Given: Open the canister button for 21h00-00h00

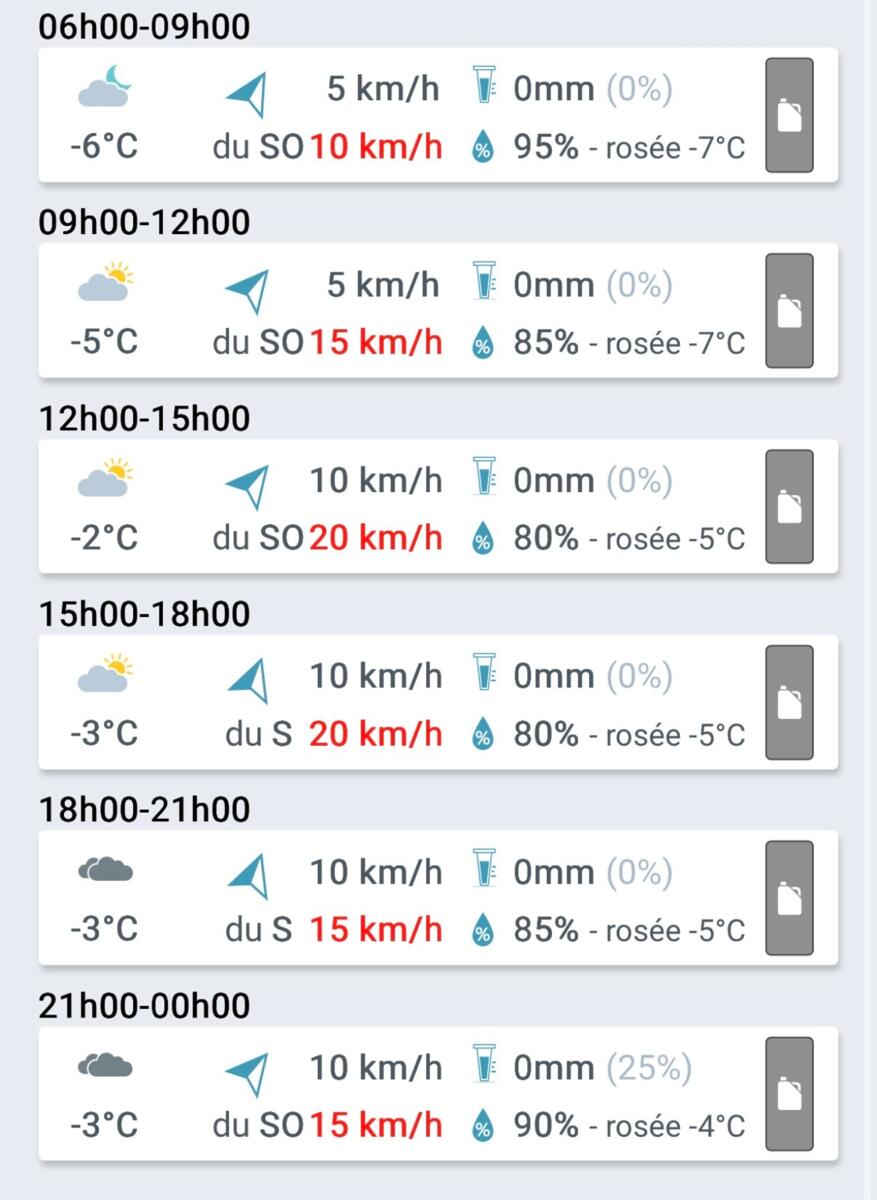Looking at the screenshot, I should tap(789, 1094).
